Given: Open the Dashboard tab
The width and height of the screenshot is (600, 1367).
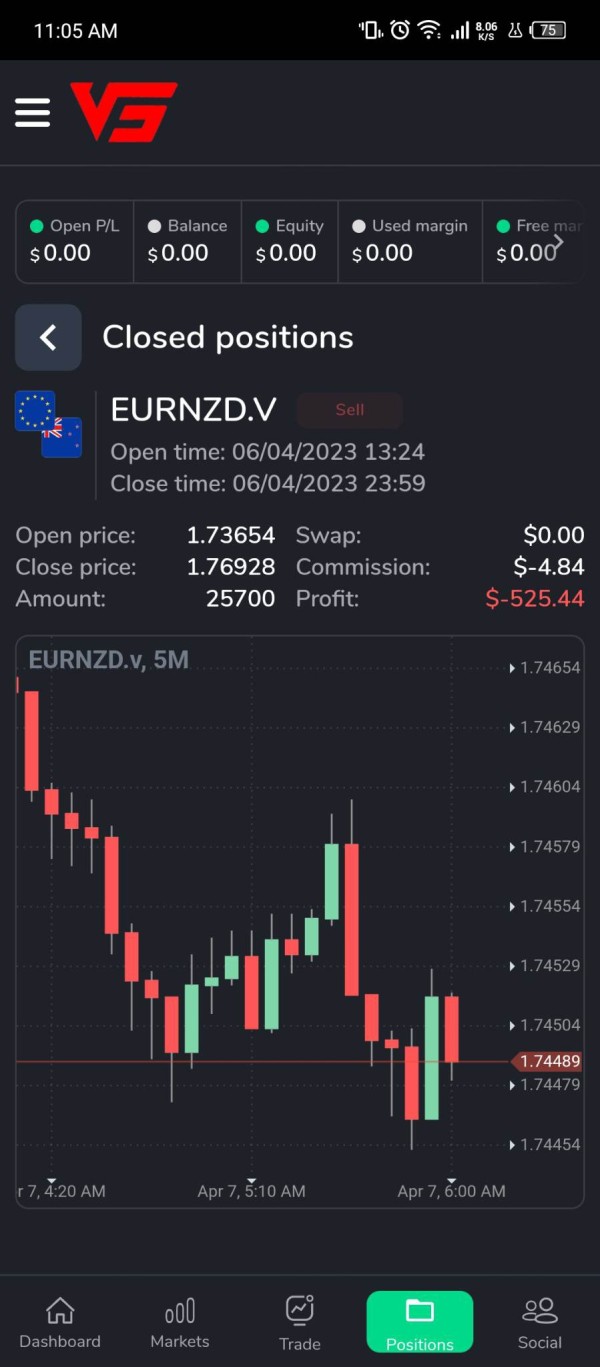Looking at the screenshot, I should point(60,1322).
